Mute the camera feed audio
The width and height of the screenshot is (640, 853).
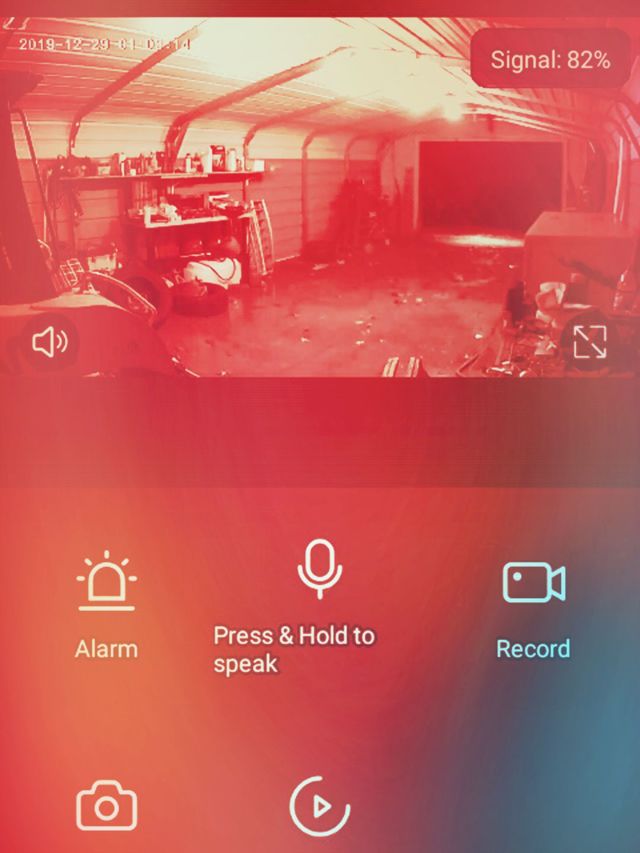point(50,343)
